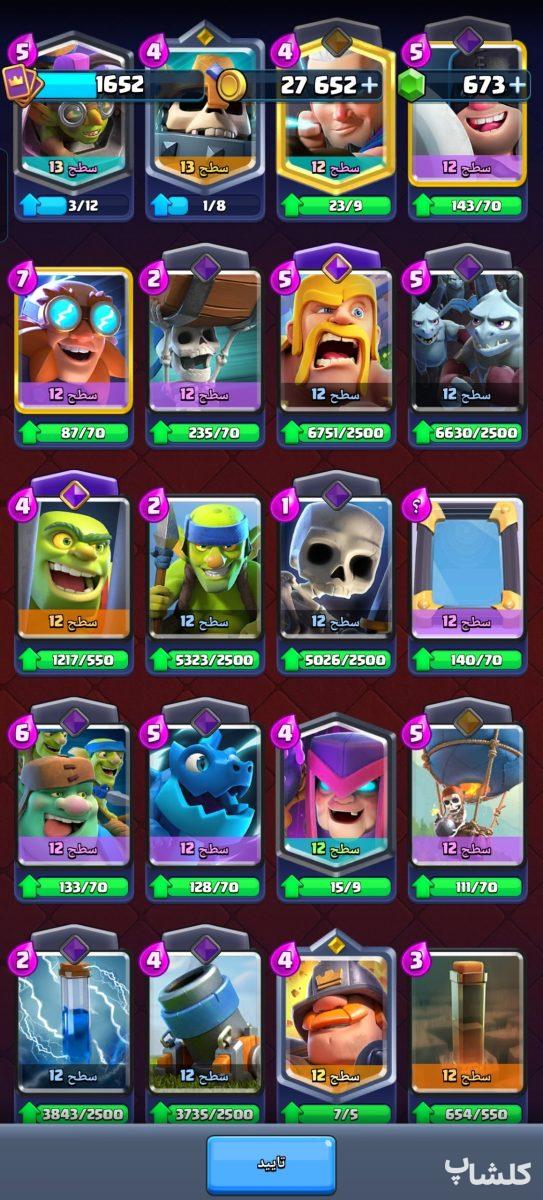Select the Mirror card showing 140/70

(x=468, y=576)
